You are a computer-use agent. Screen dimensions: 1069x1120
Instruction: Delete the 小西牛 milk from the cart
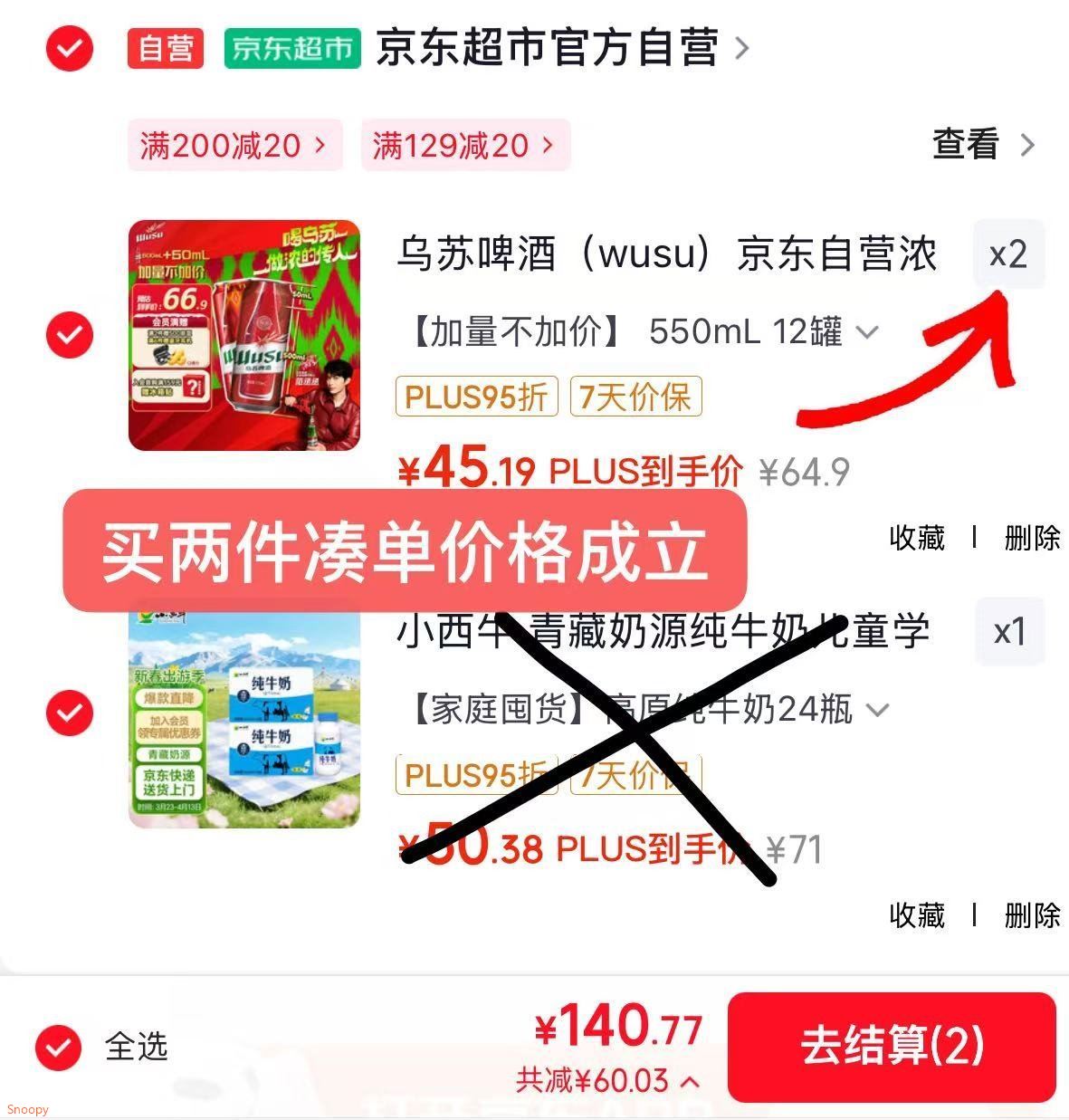[1032, 915]
